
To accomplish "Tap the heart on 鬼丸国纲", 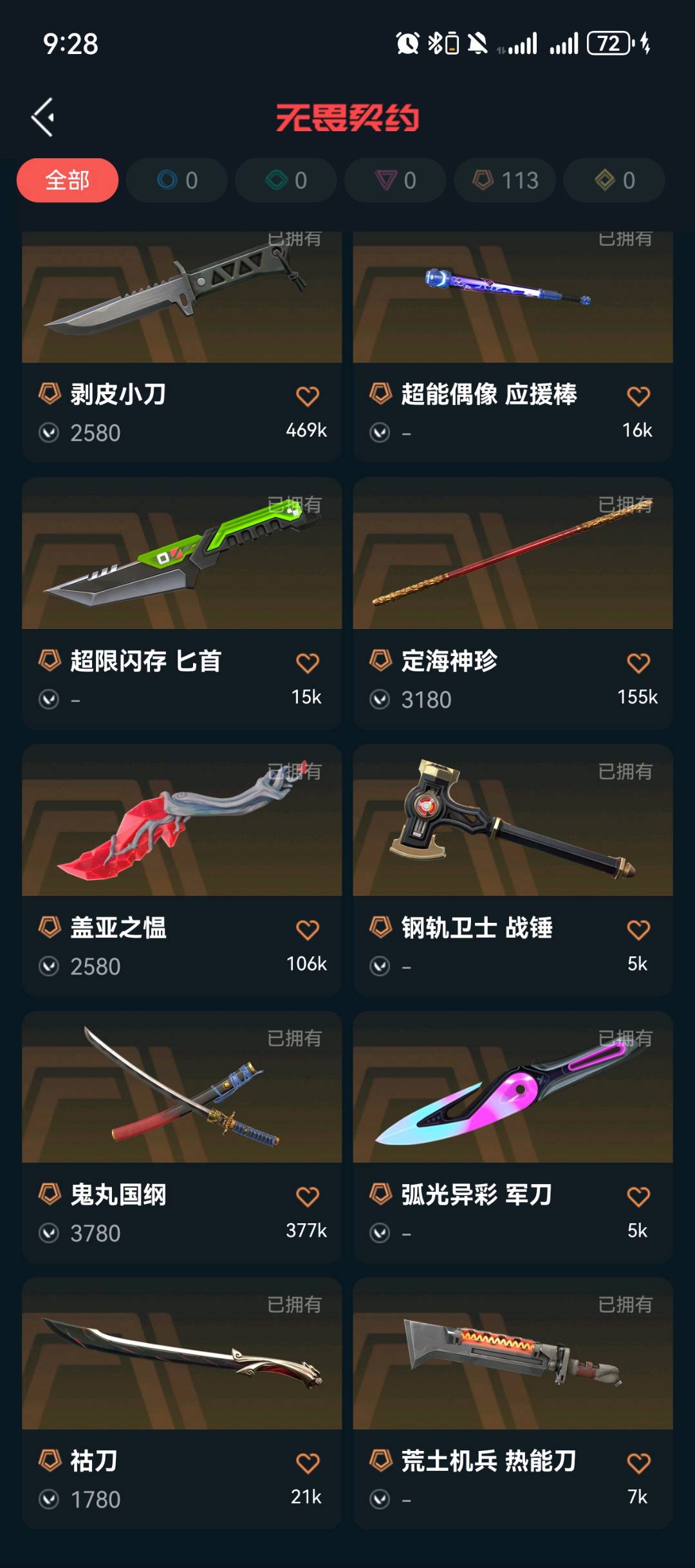I will click(x=307, y=1197).
